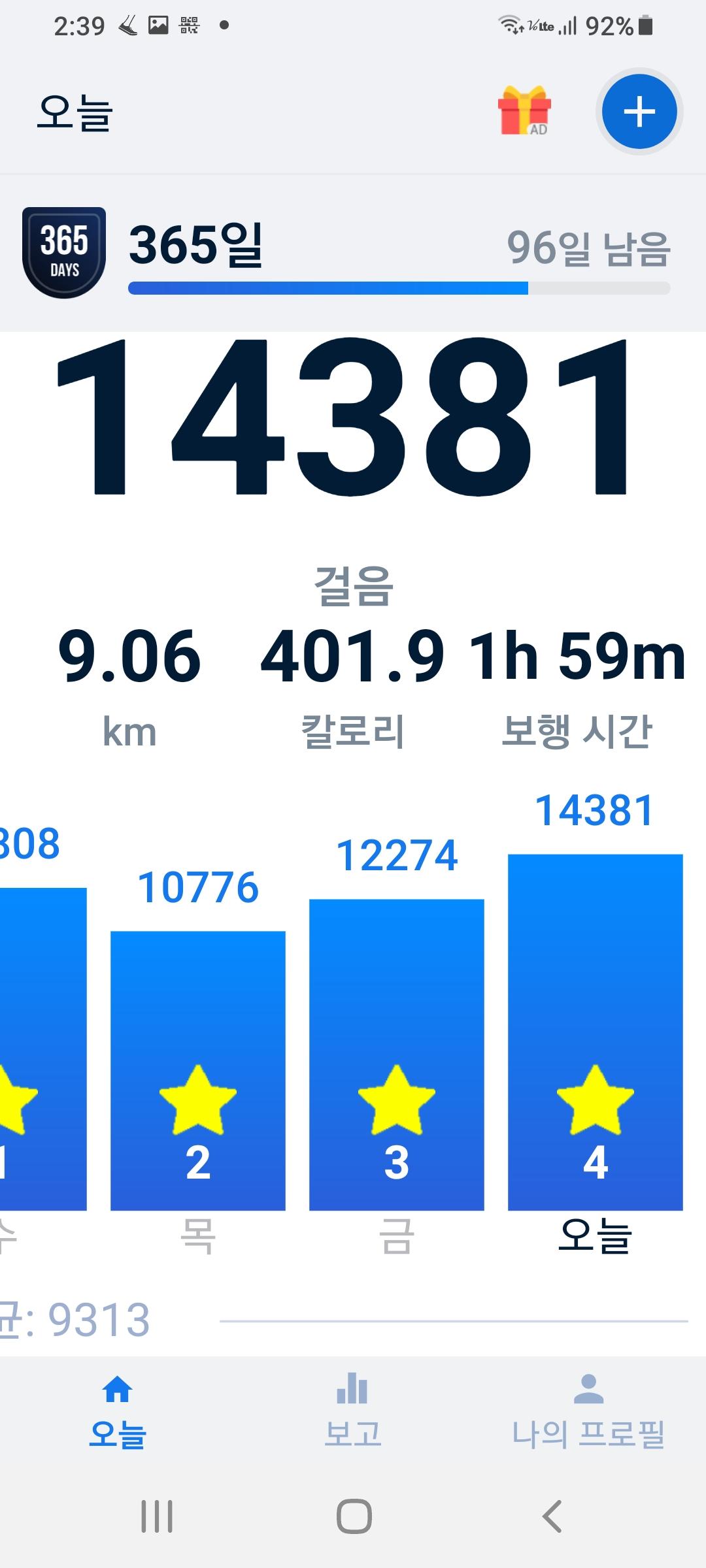Open the recent apps view

[157, 1516]
